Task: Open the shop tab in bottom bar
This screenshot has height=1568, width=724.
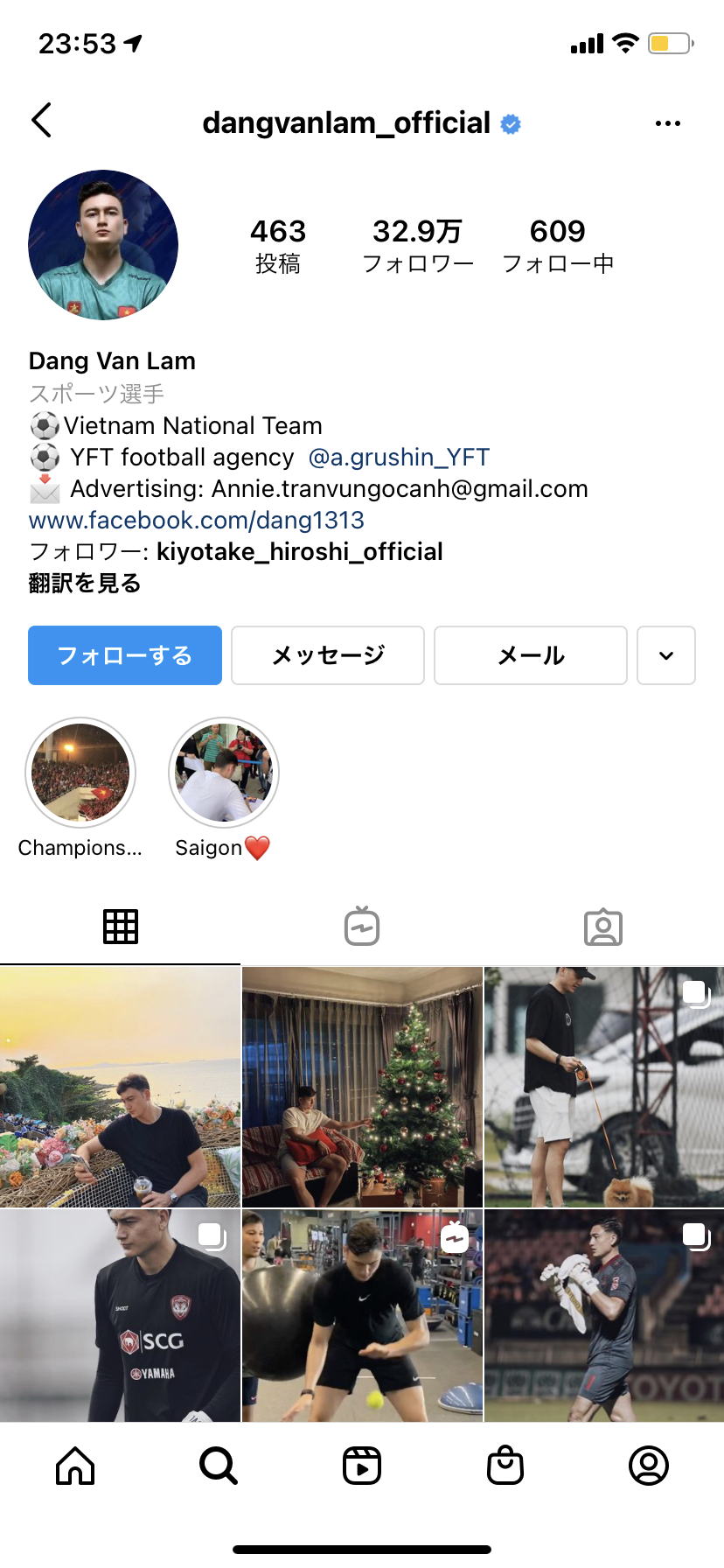Action: pyautogui.click(x=505, y=1465)
